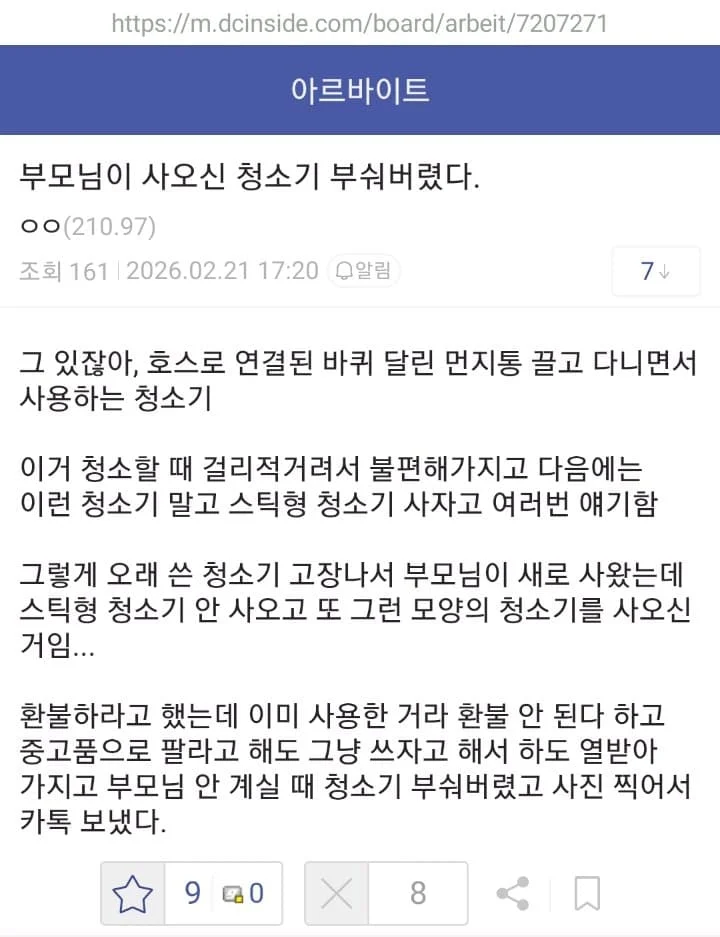Bookmark this post
Screen dimensions: 720x937
click(x=587, y=893)
